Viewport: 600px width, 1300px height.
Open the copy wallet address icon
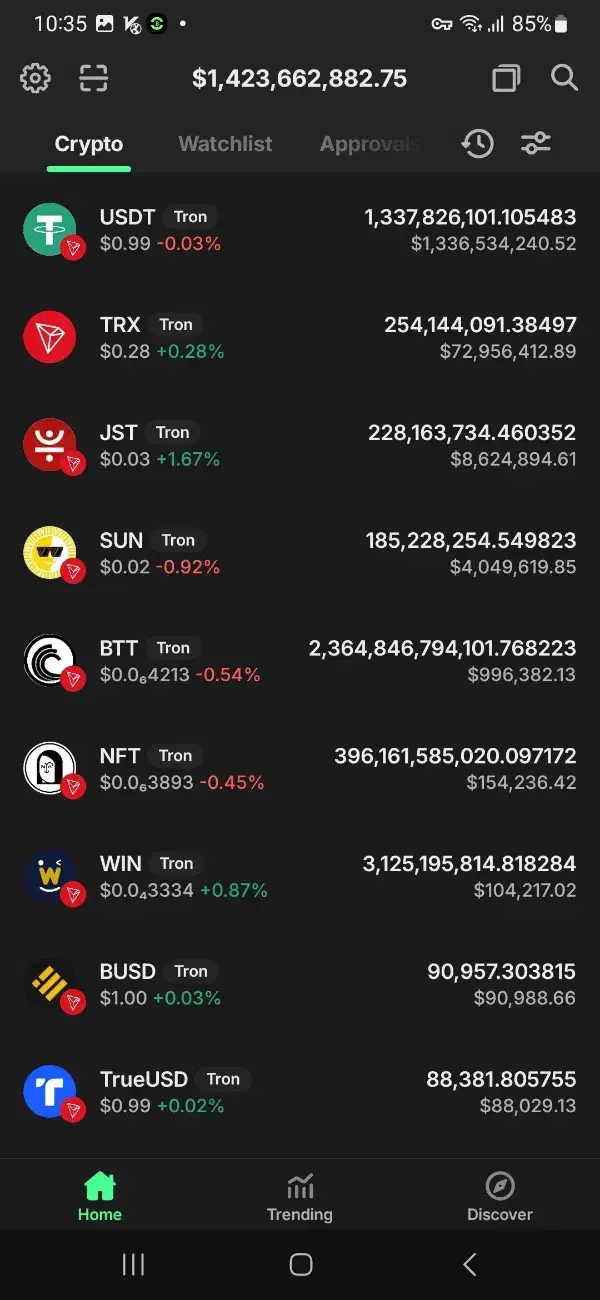507,78
